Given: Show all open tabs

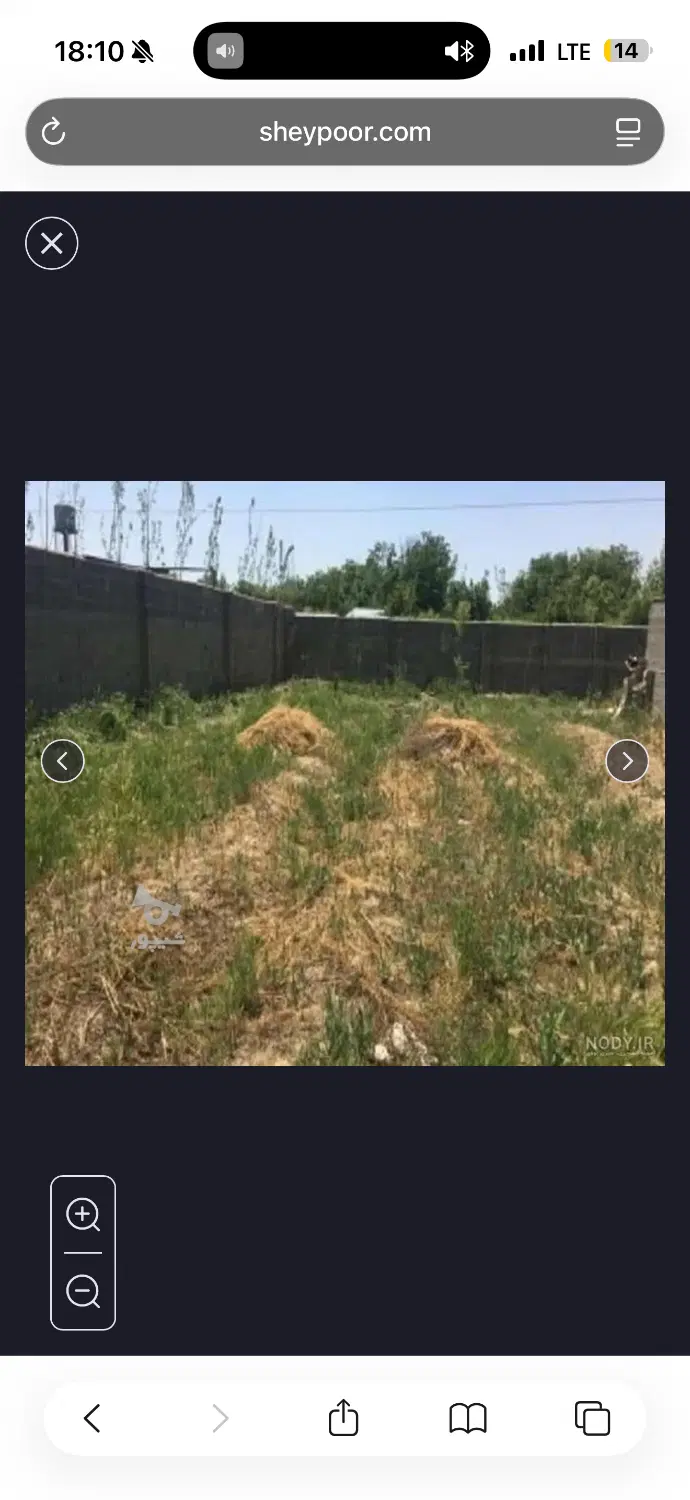Looking at the screenshot, I should point(592,1418).
